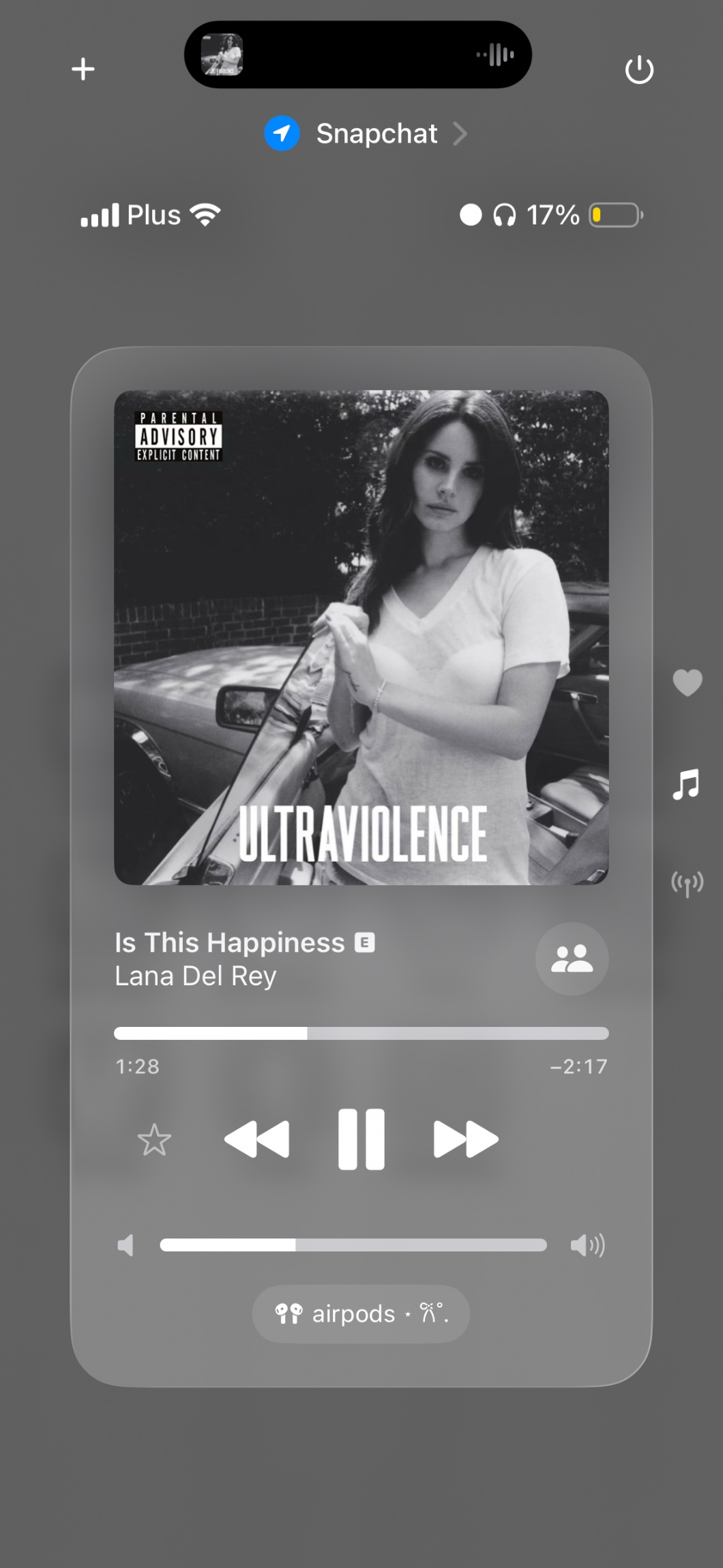
Task: Tap the volume slider
Action: coord(353,1245)
